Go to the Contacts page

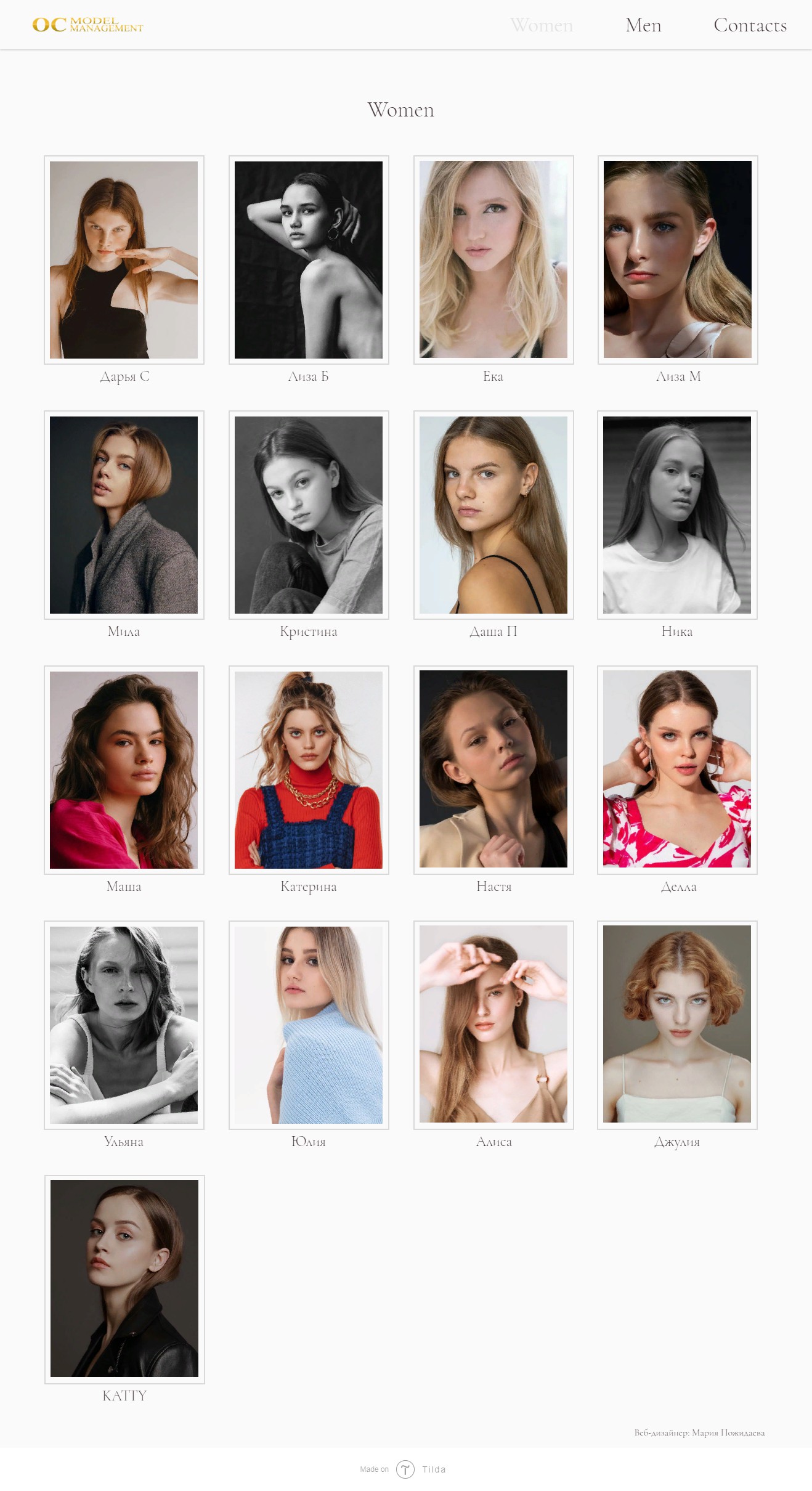[750, 25]
